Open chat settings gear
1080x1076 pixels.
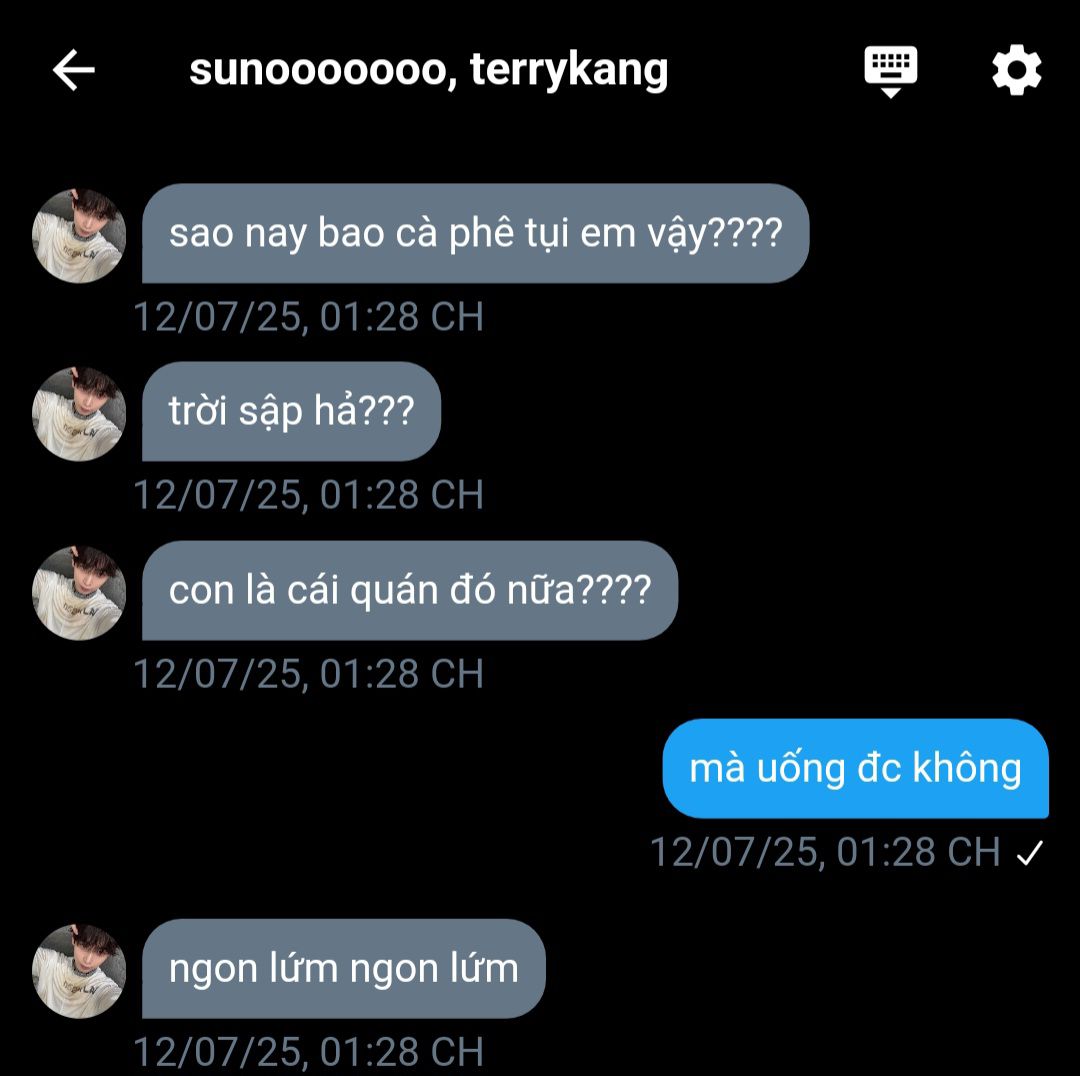(x=1016, y=71)
